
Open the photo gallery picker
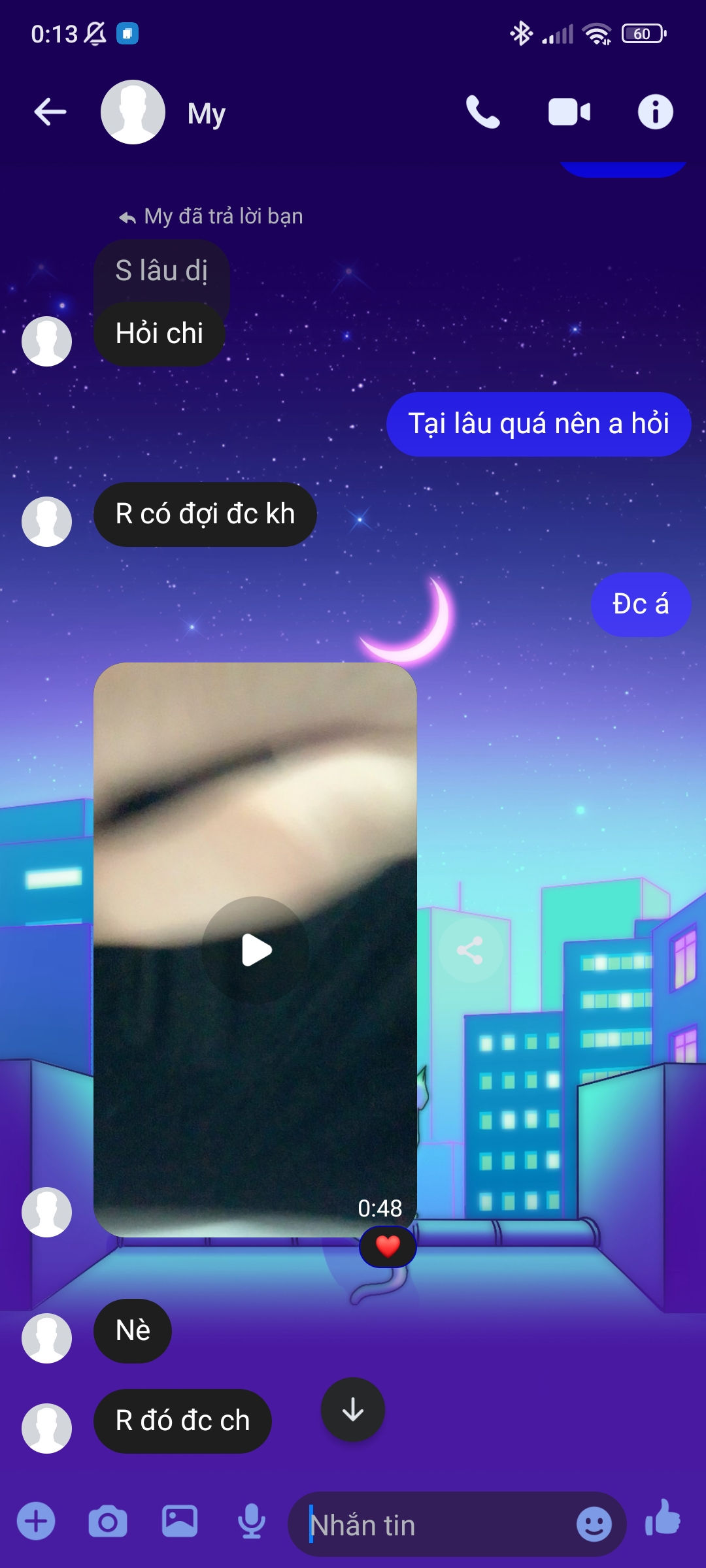tap(180, 1521)
